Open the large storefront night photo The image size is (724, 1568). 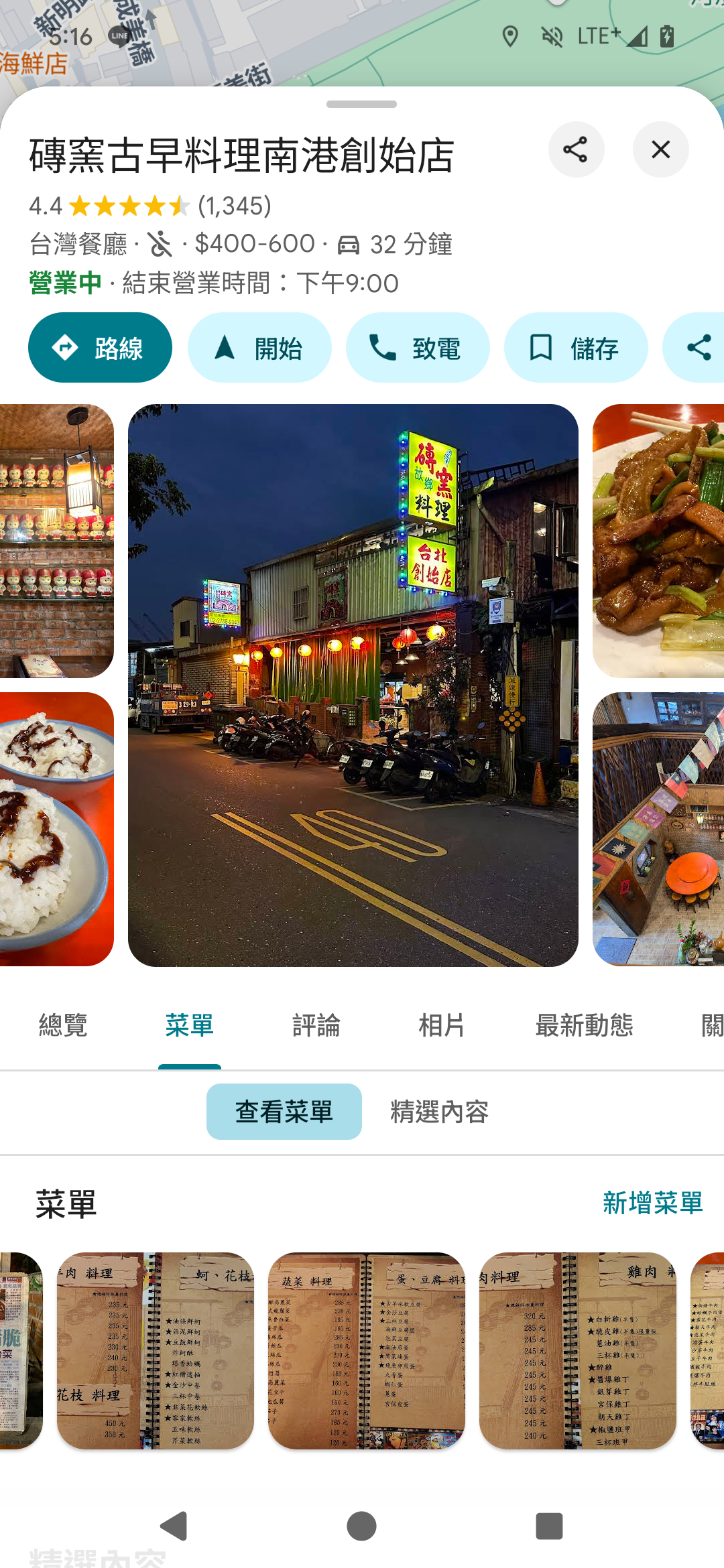353,685
